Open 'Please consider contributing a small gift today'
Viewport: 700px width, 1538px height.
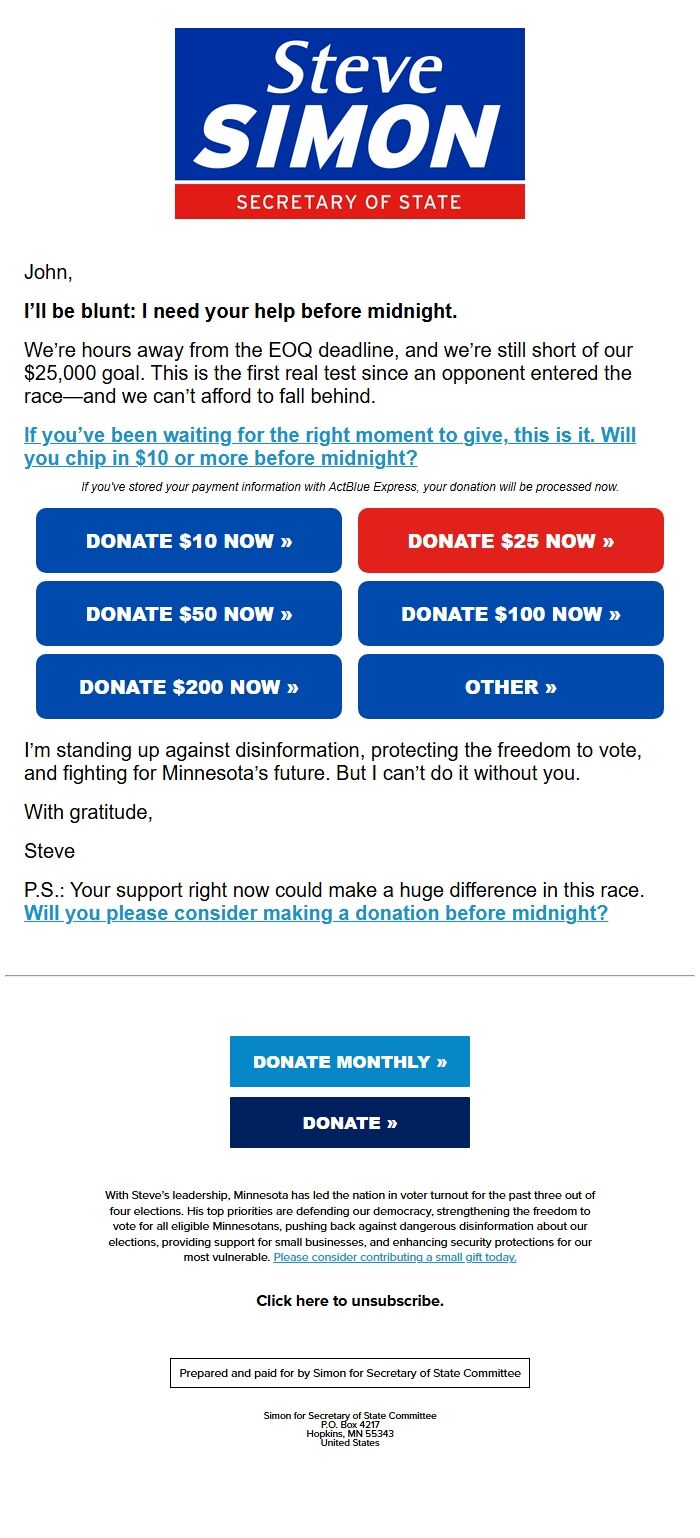[x=395, y=1257]
